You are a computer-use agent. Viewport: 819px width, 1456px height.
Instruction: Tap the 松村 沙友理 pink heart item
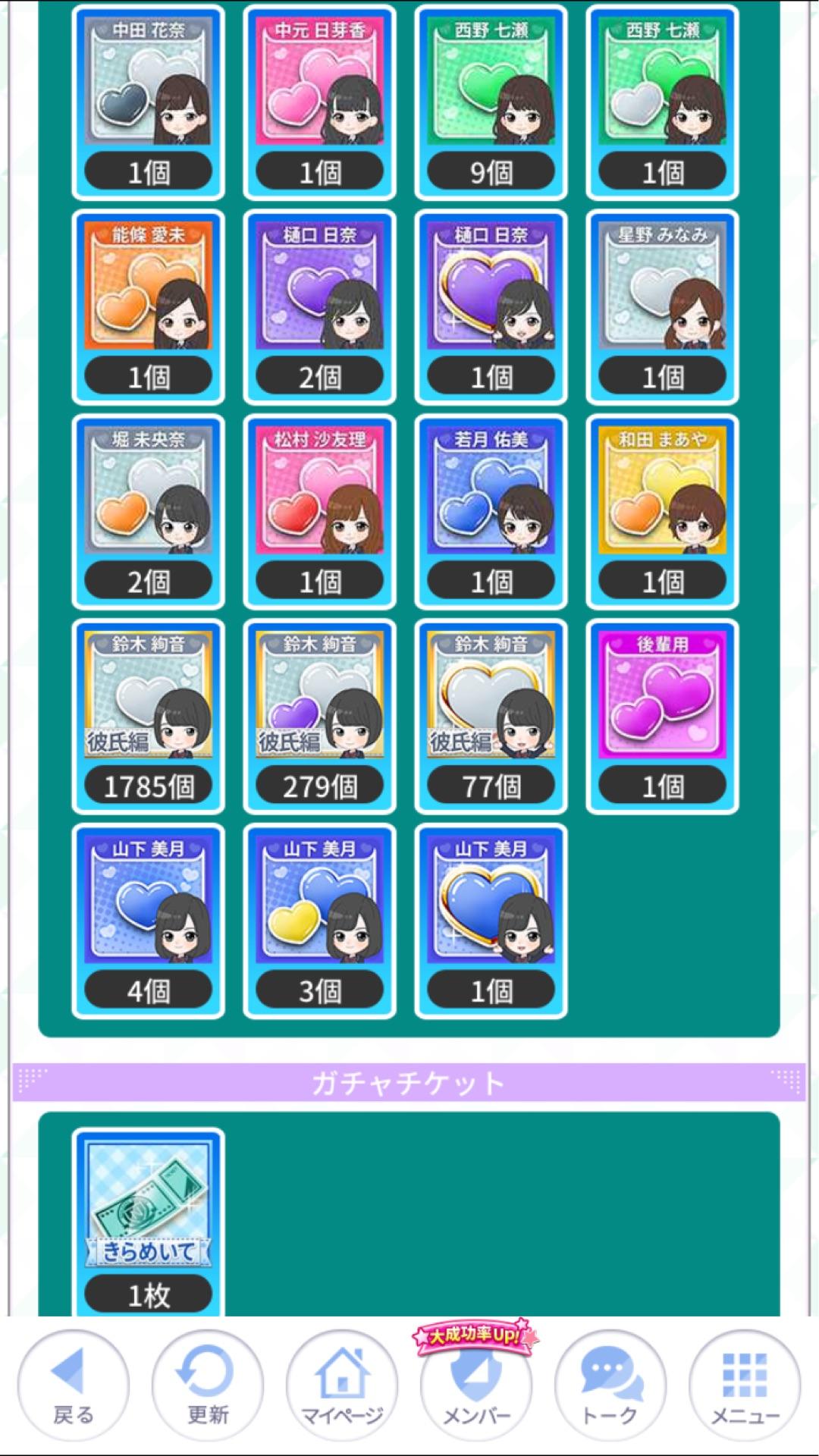(319, 512)
